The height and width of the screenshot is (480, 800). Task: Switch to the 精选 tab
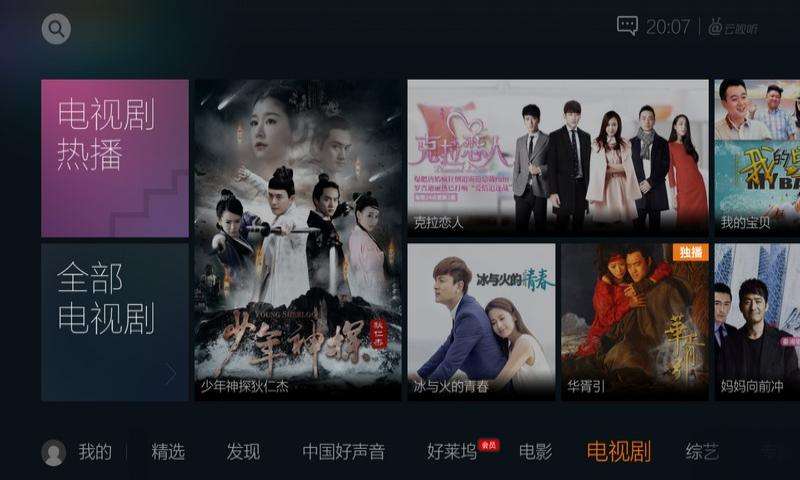click(168, 452)
